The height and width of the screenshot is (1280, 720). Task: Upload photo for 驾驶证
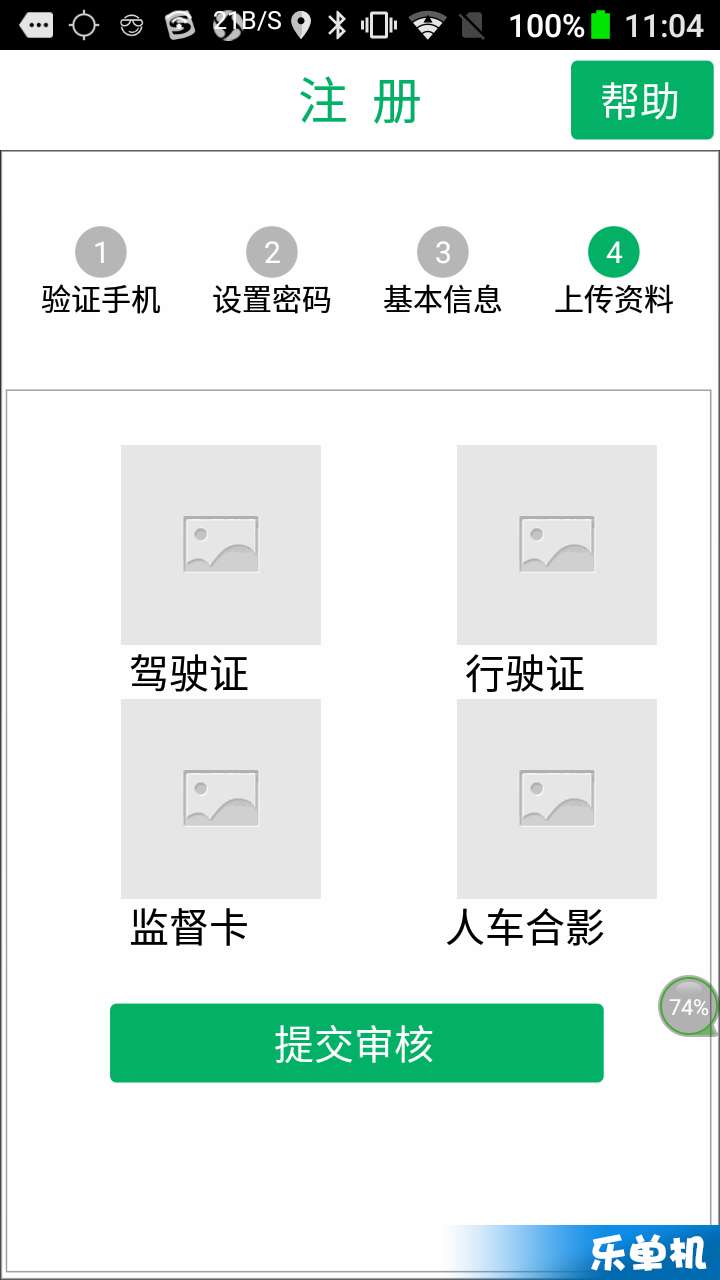coord(221,545)
